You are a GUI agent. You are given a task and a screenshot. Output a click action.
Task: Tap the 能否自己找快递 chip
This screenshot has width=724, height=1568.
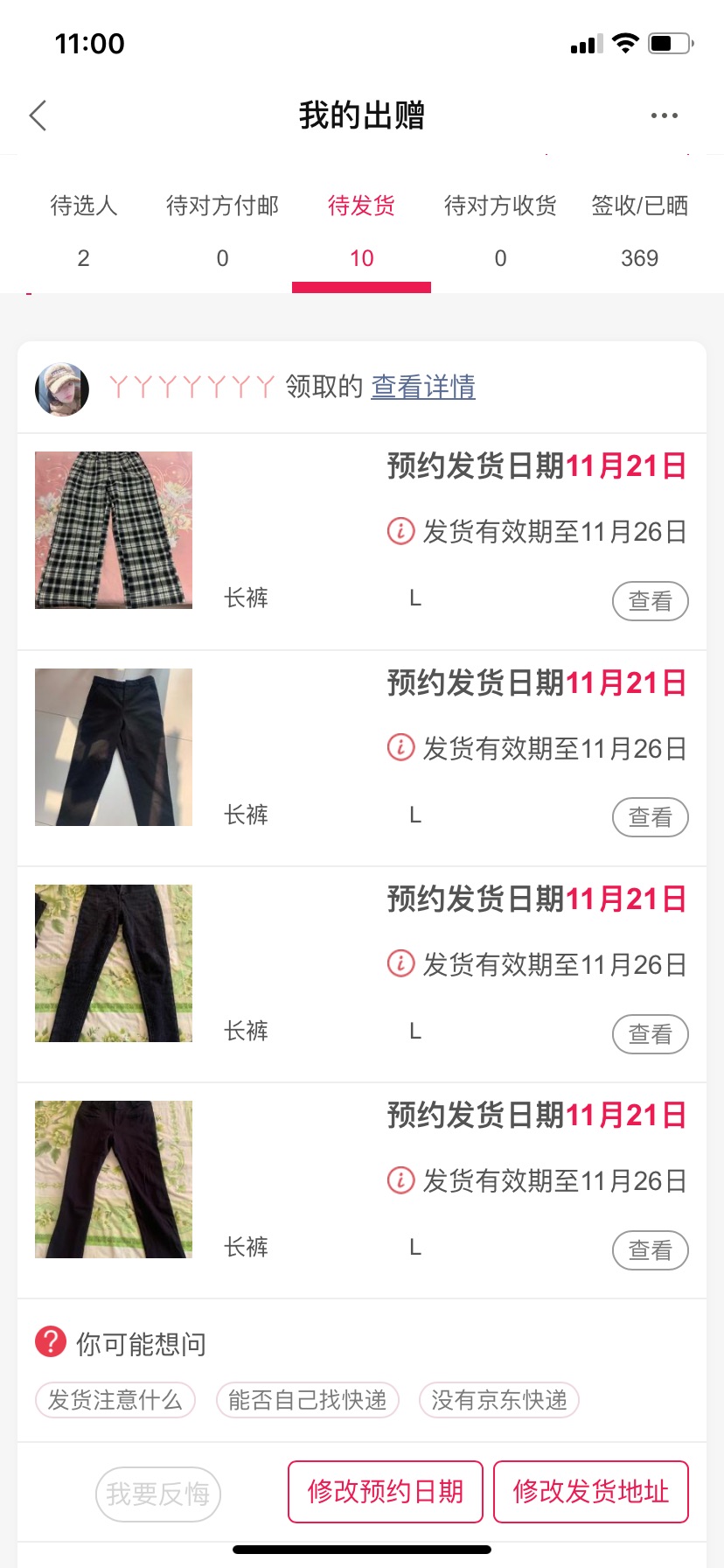307,1400
